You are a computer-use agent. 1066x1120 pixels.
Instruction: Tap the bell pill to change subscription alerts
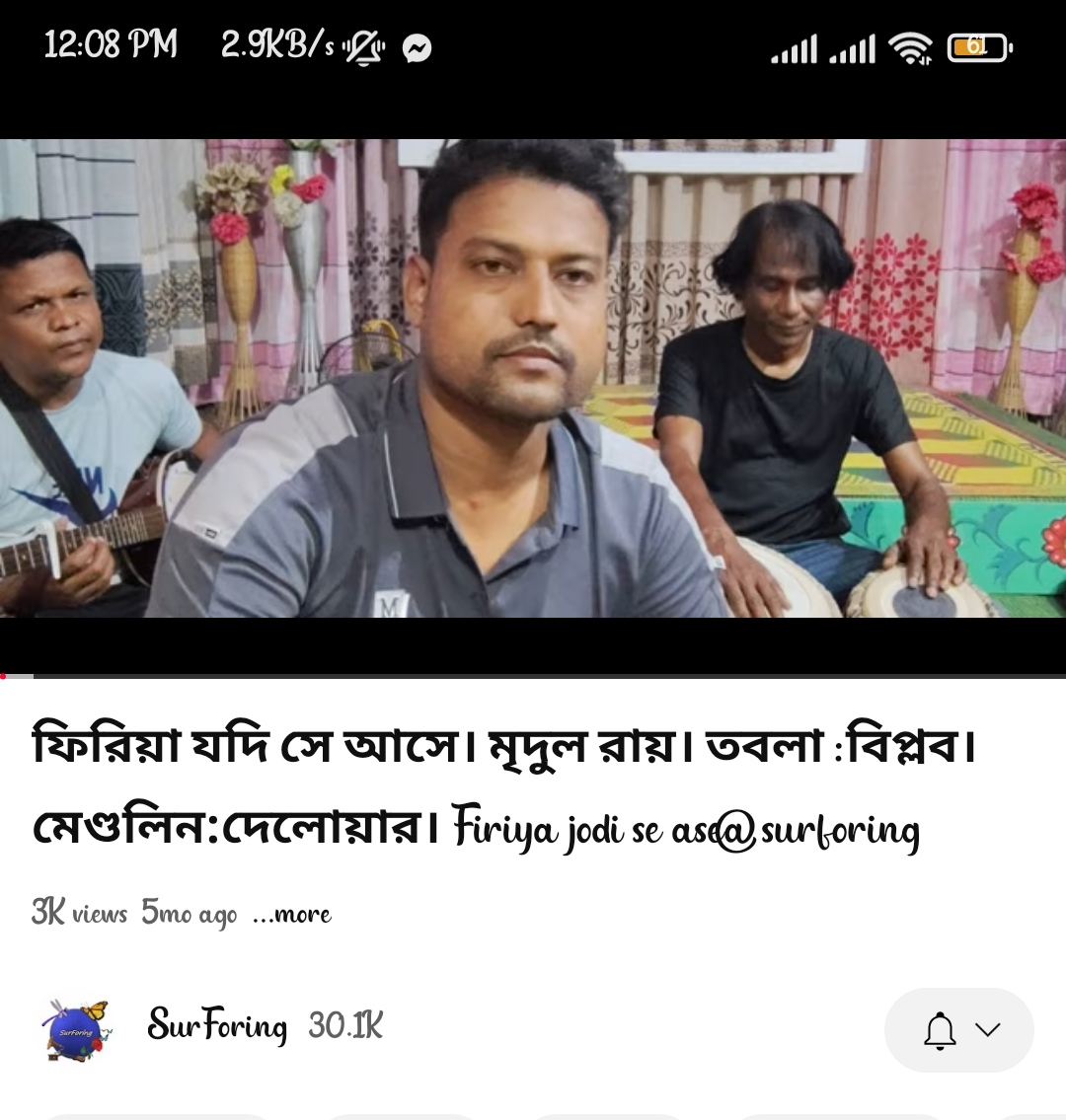pyautogui.click(x=957, y=1029)
